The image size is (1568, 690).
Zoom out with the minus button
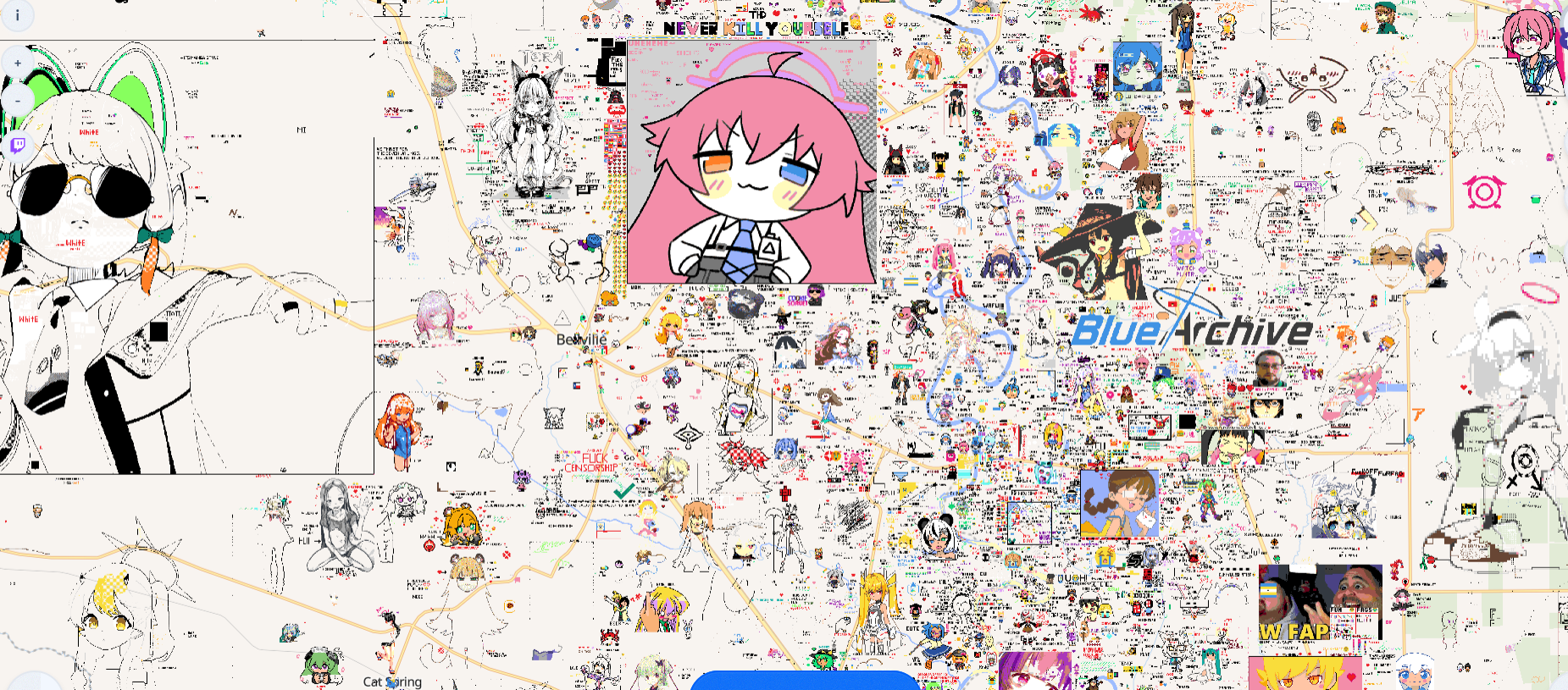pos(17,101)
